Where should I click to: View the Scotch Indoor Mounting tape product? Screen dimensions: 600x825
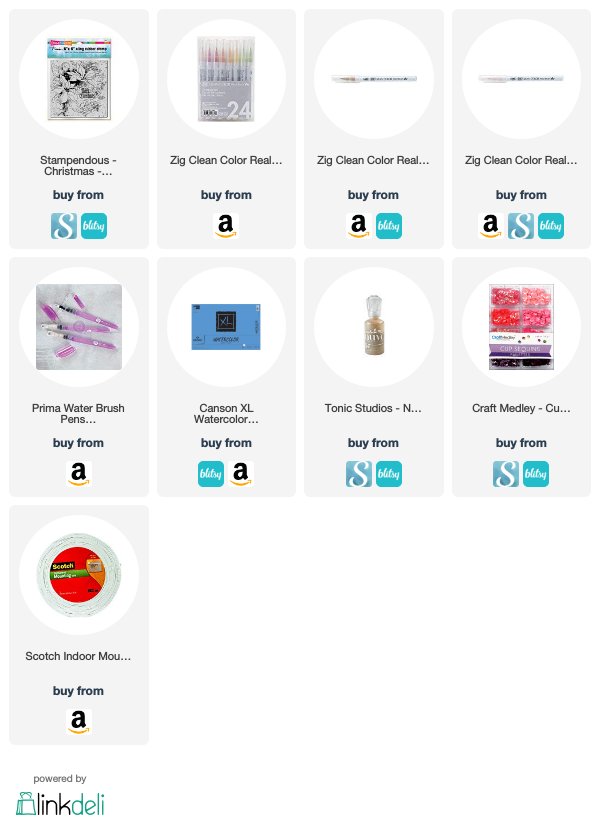[x=79, y=575]
